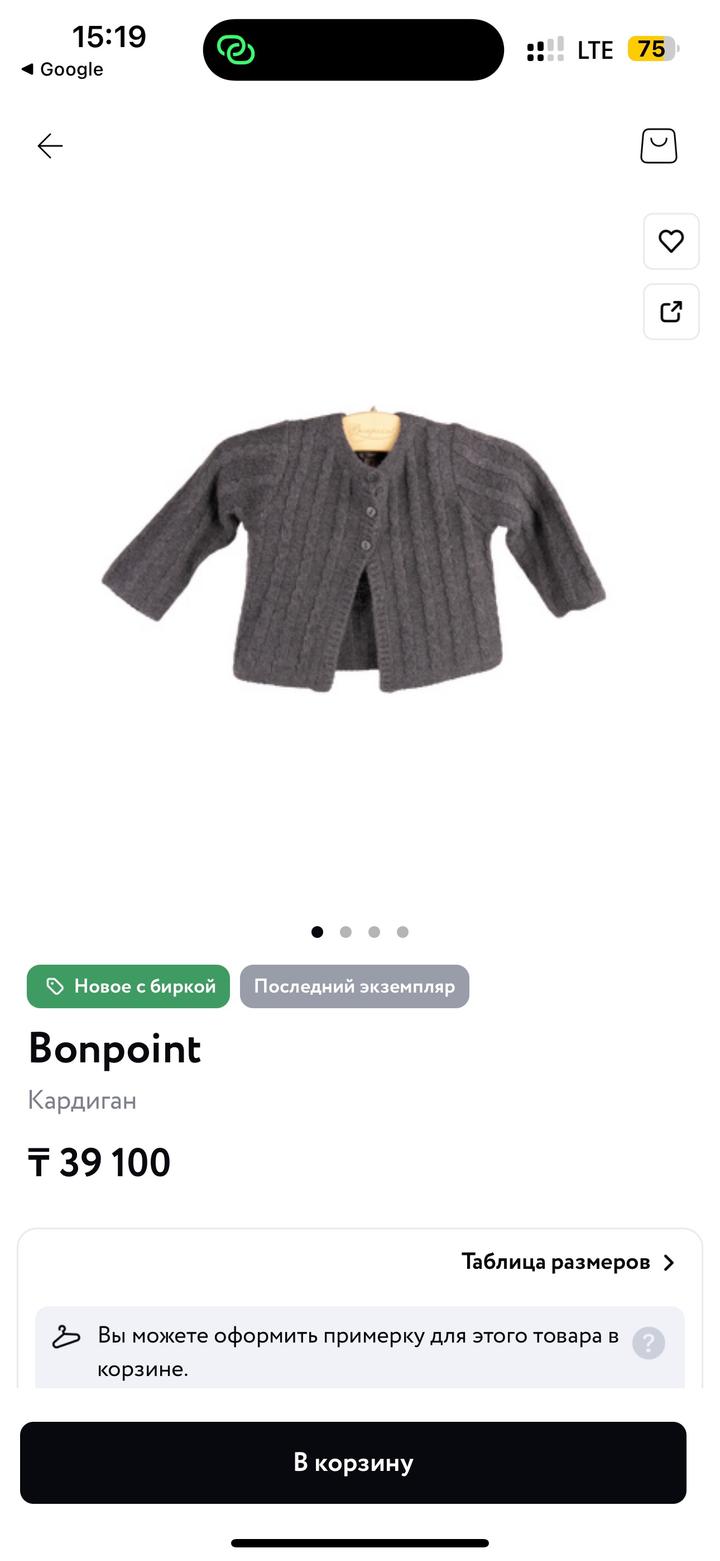Open the shopping bag

[658, 146]
